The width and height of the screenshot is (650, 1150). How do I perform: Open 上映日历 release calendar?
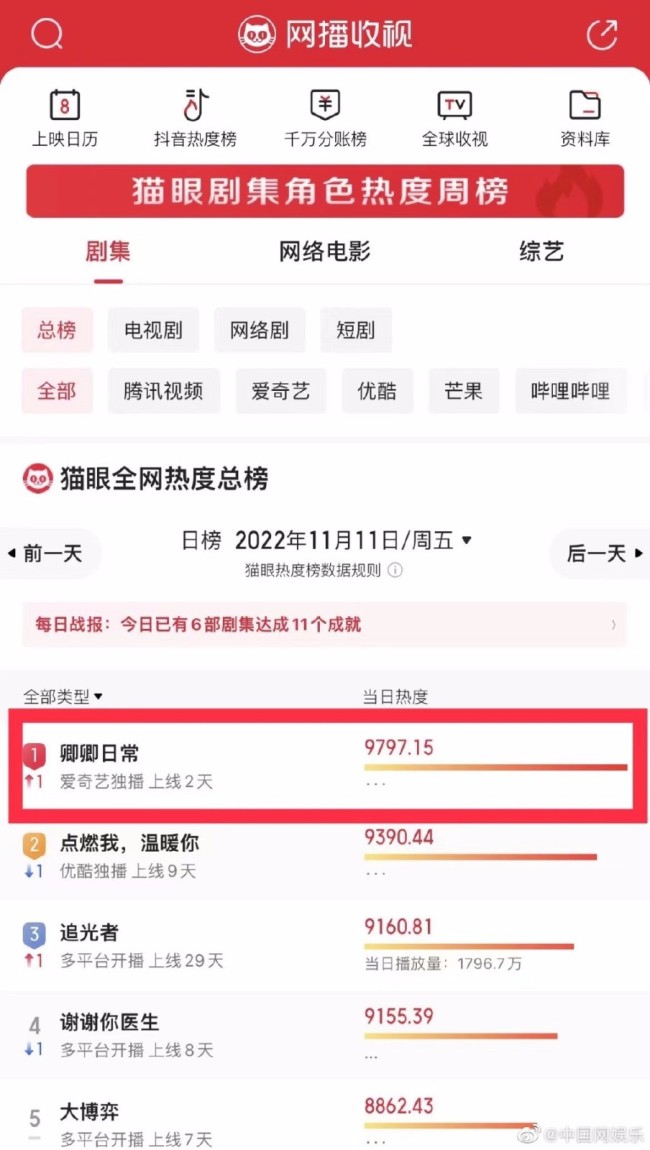tap(65, 118)
